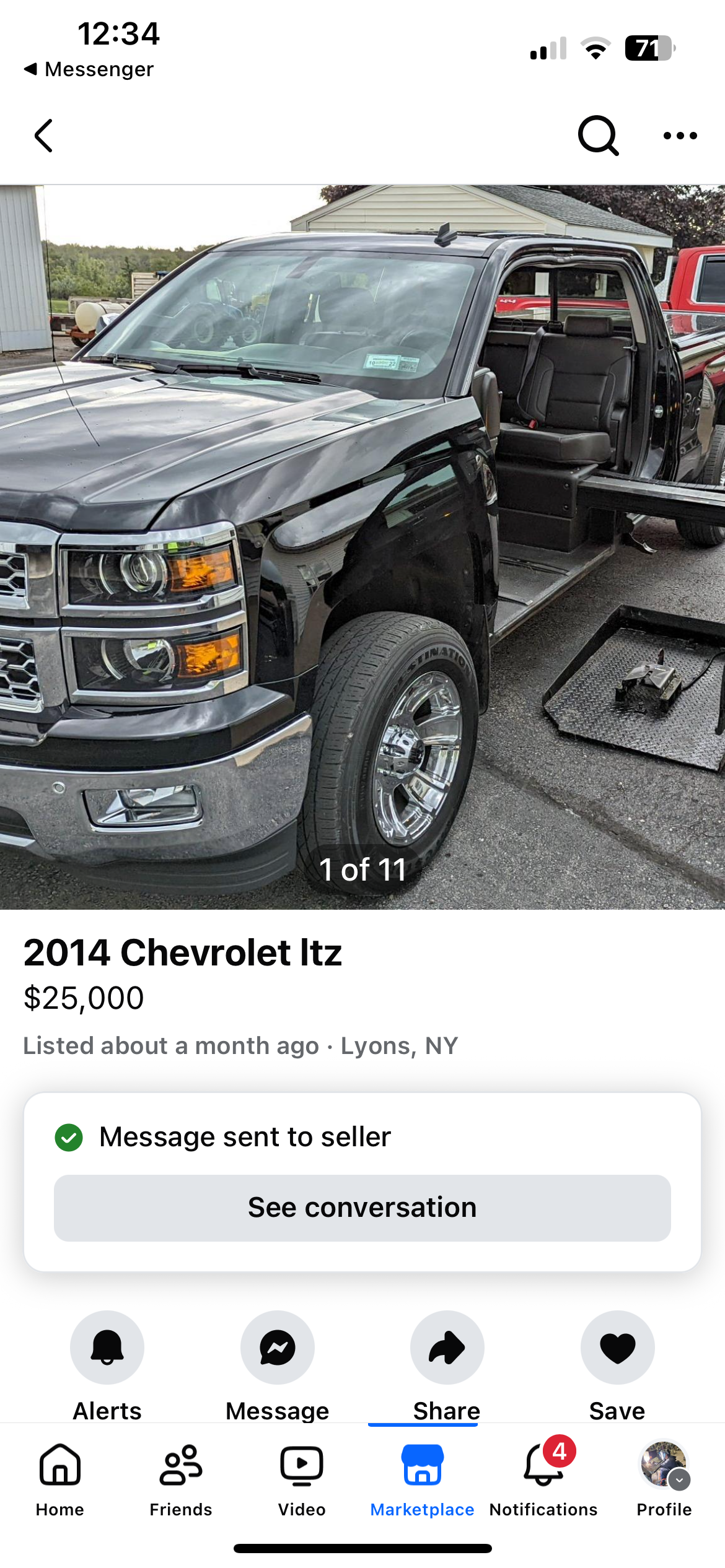This screenshot has width=725, height=1568.
Task: Turn on alerts for this listing
Action: (x=107, y=1348)
